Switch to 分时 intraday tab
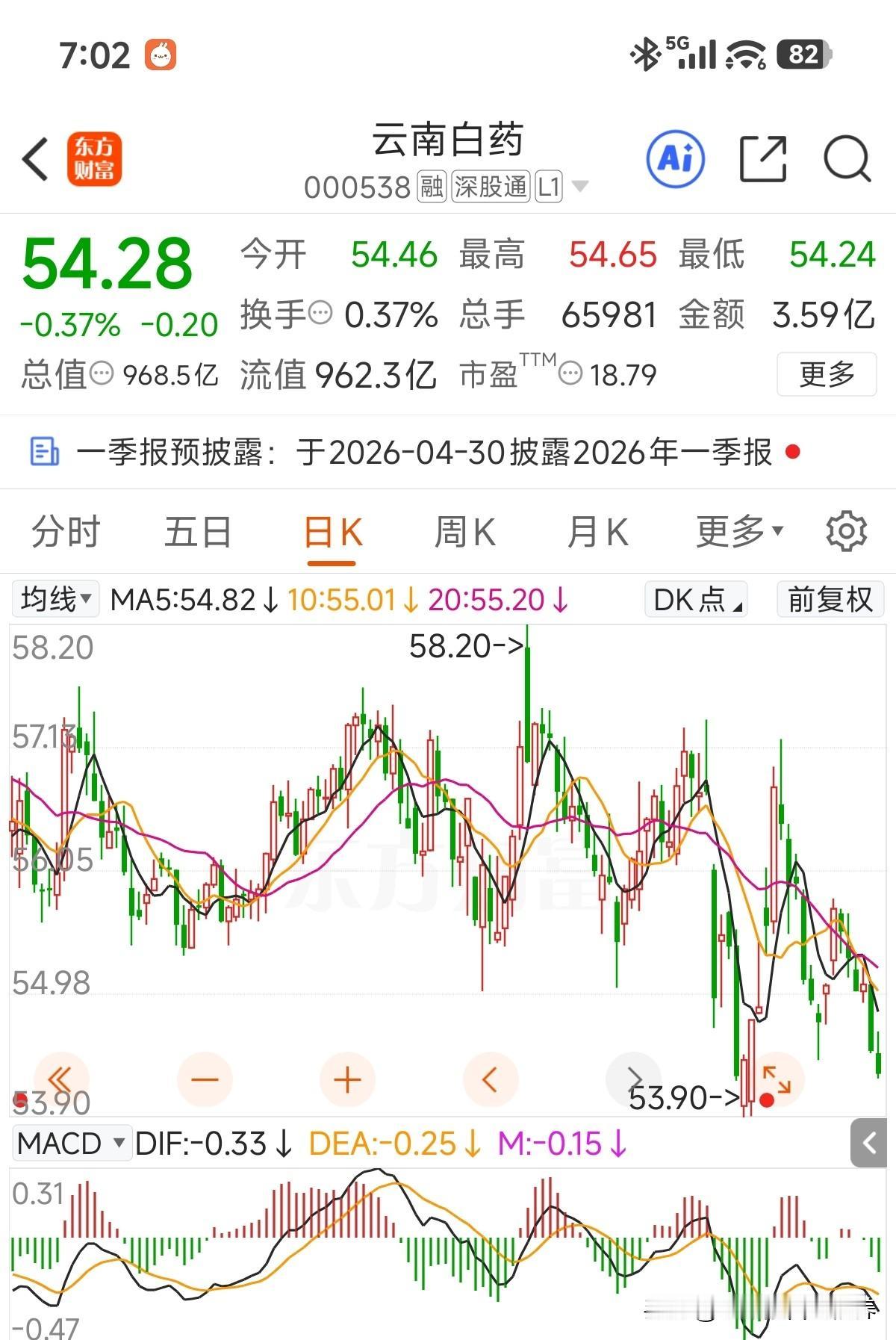This screenshot has height=1340, width=896. (66, 531)
